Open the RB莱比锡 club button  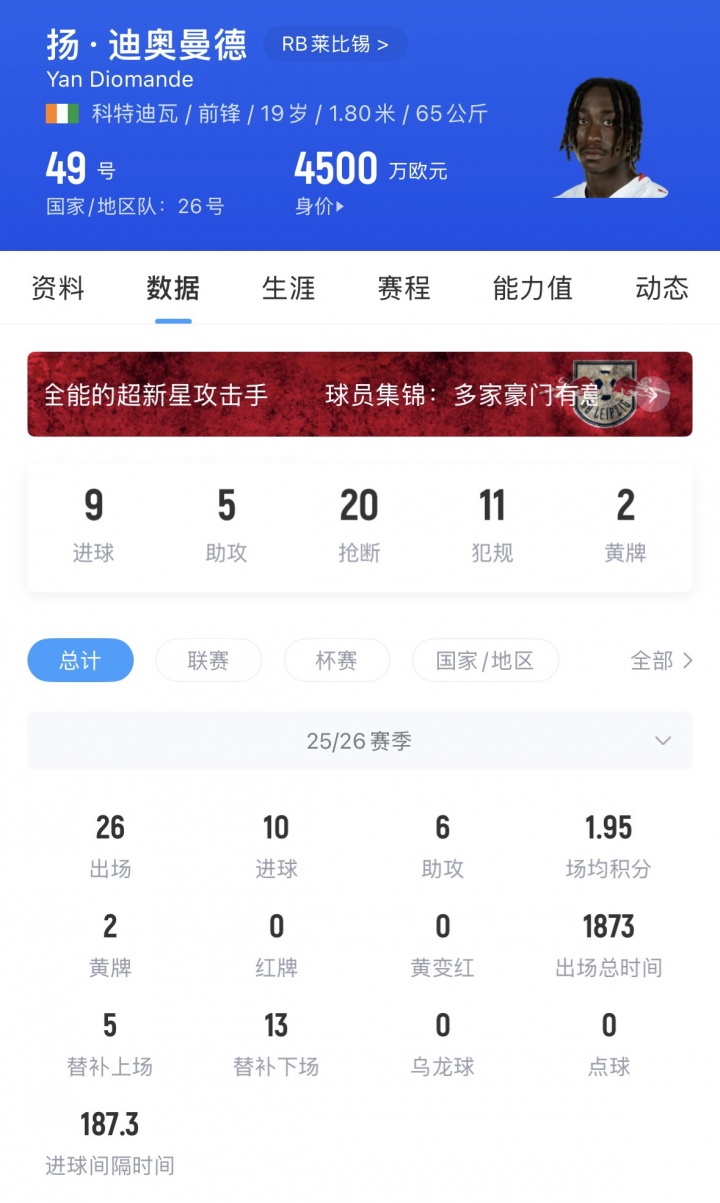click(335, 45)
